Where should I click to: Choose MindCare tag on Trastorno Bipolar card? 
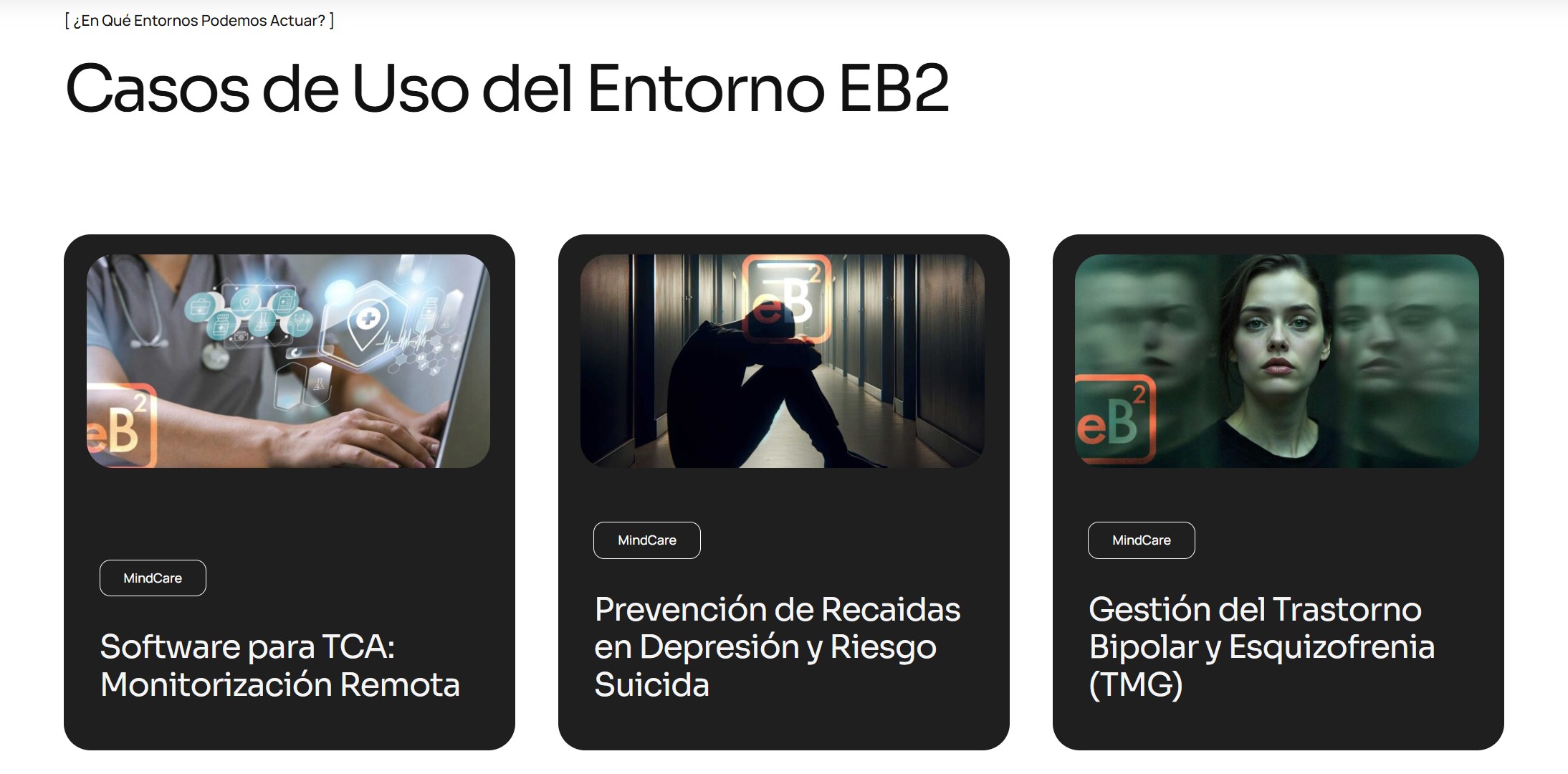point(1141,540)
